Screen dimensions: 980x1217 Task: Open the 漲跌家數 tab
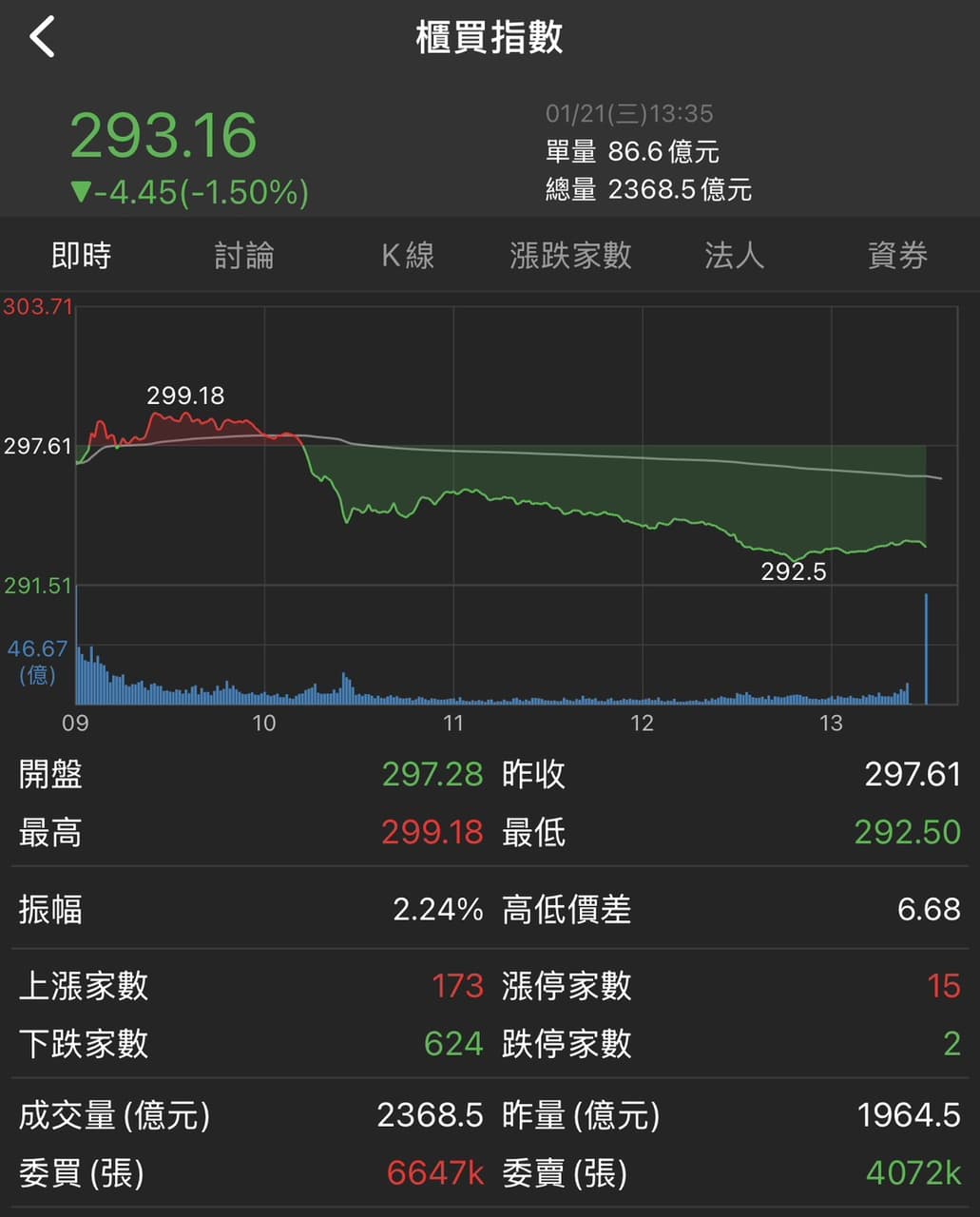(x=571, y=255)
